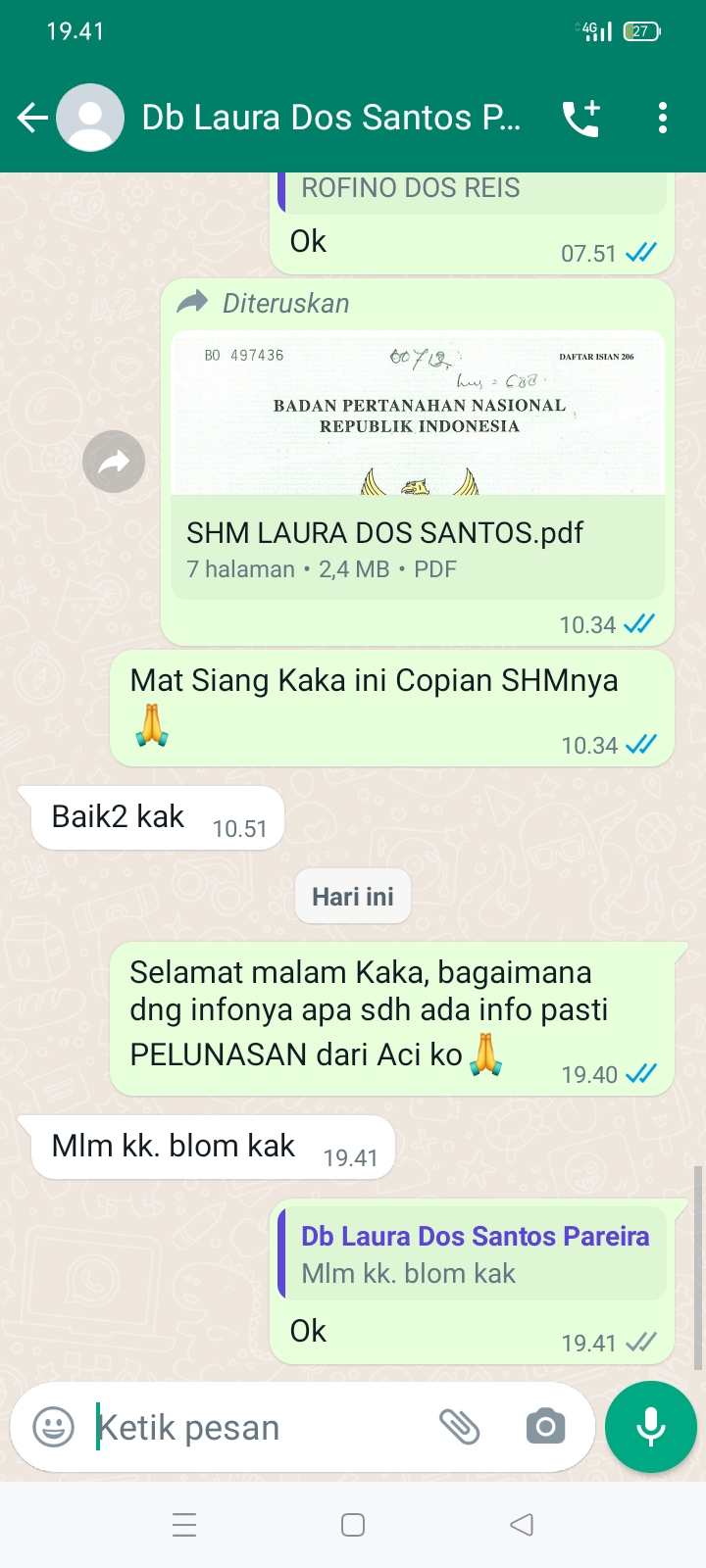Open the emoji picker

click(x=53, y=1427)
